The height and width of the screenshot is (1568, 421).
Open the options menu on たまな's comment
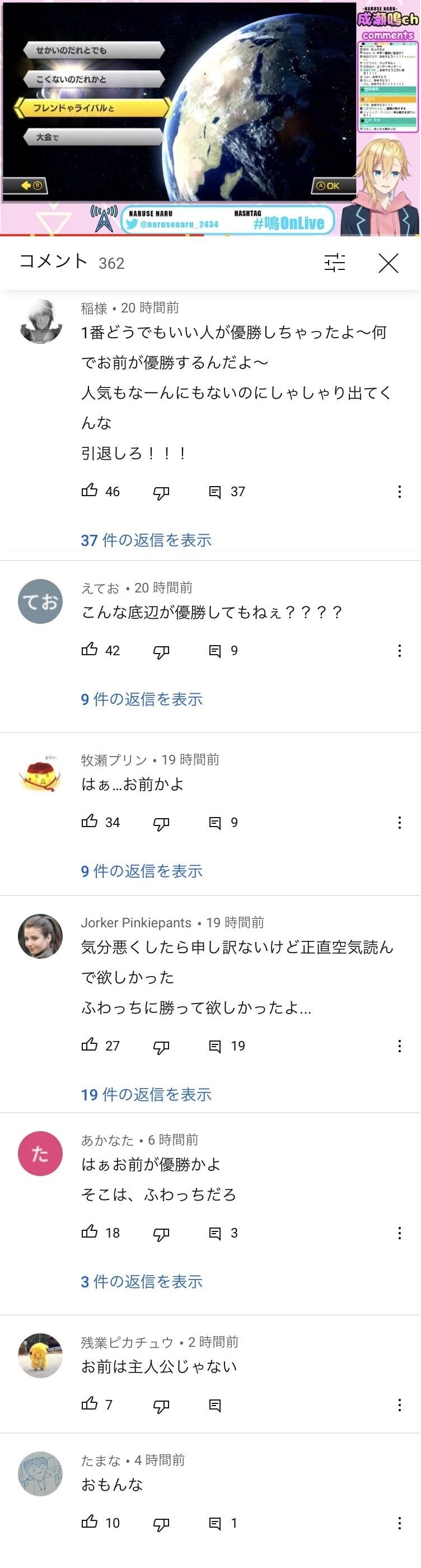pyautogui.click(x=399, y=1523)
